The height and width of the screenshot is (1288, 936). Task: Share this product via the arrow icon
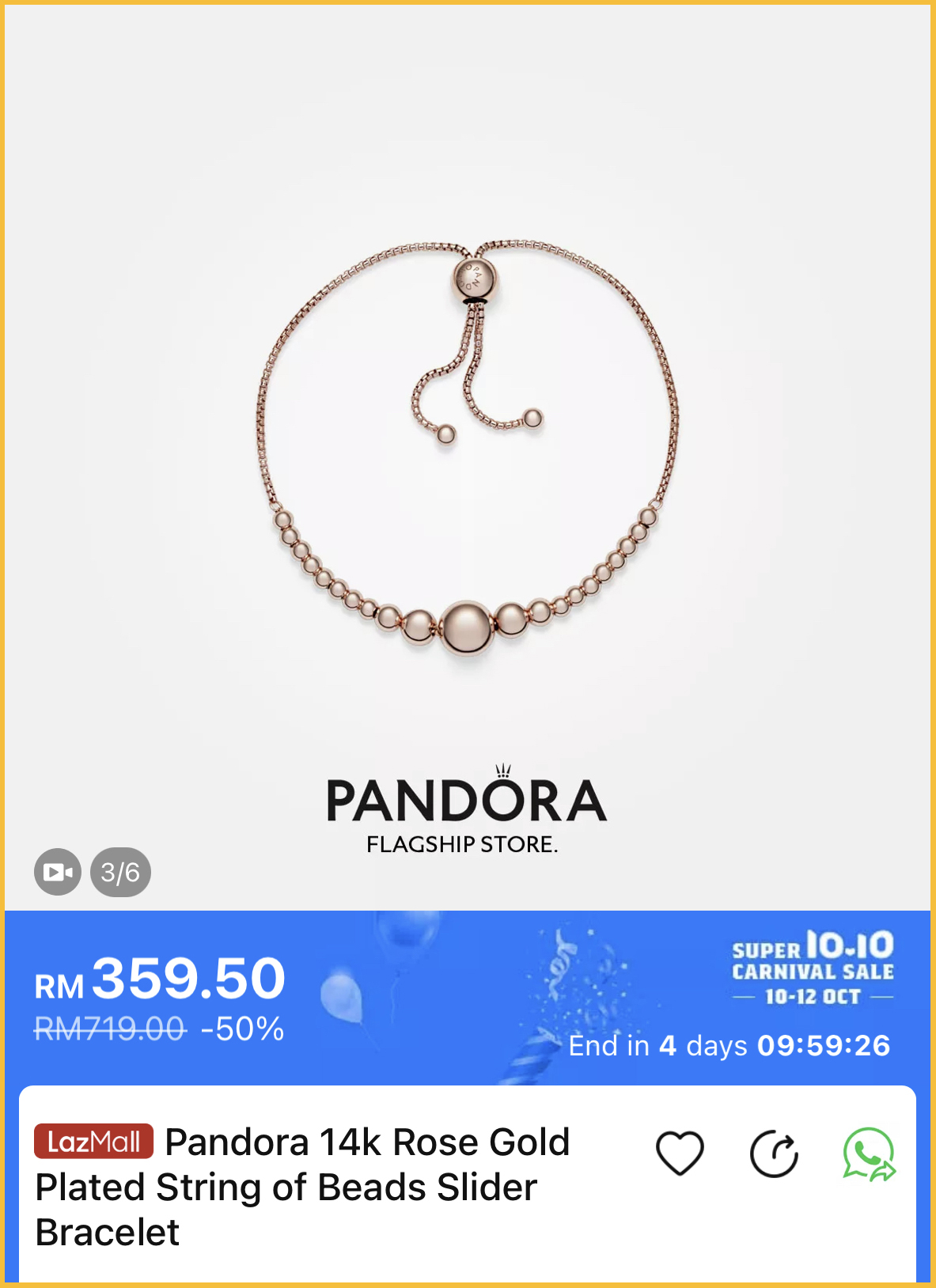(x=774, y=1154)
